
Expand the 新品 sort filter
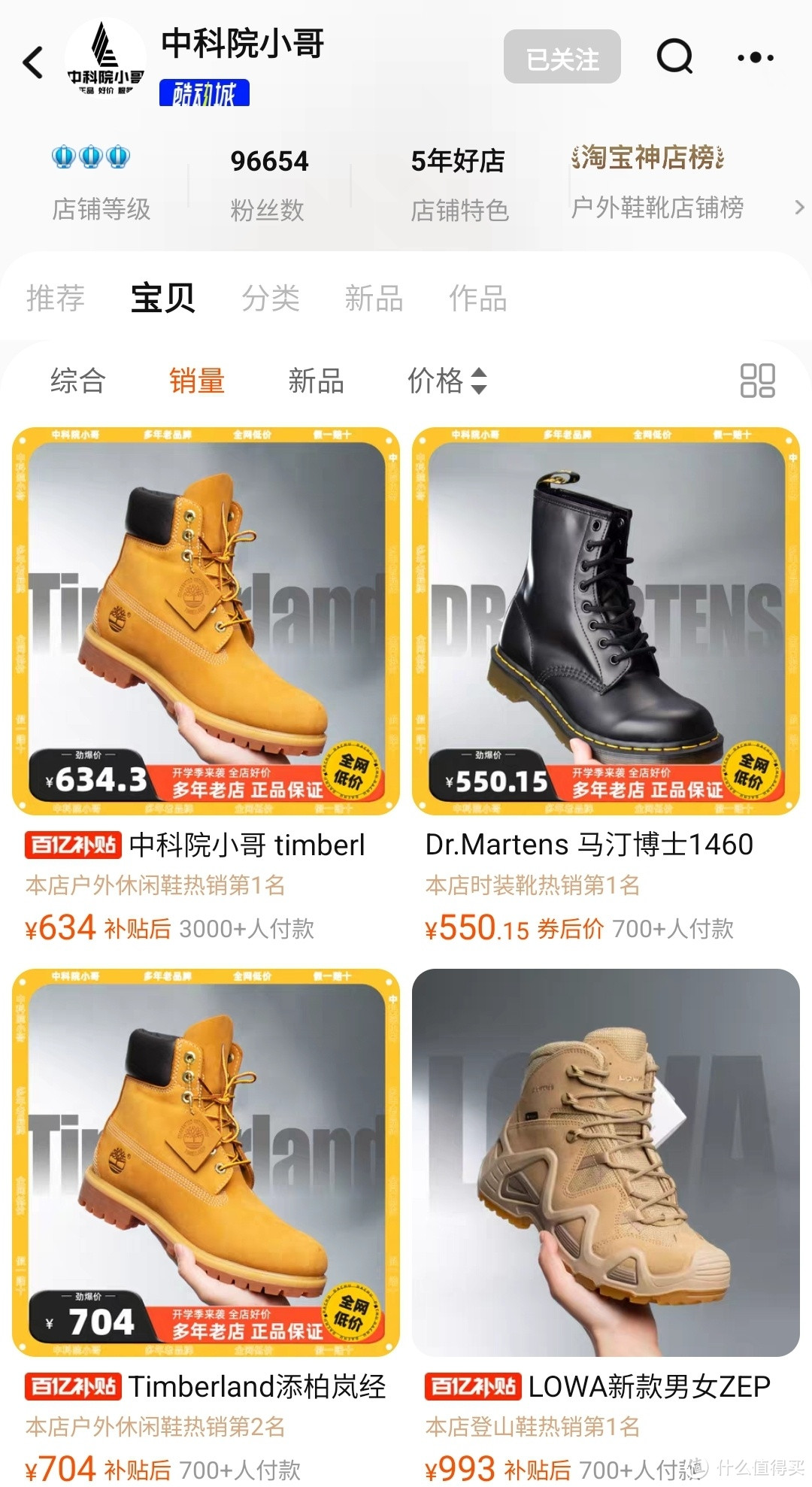[316, 381]
